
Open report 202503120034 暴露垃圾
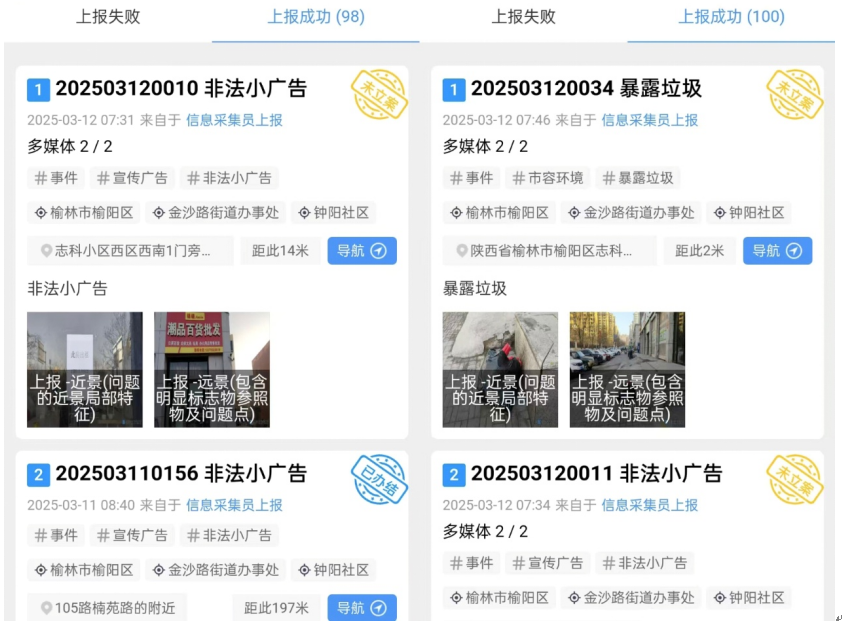[586, 89]
